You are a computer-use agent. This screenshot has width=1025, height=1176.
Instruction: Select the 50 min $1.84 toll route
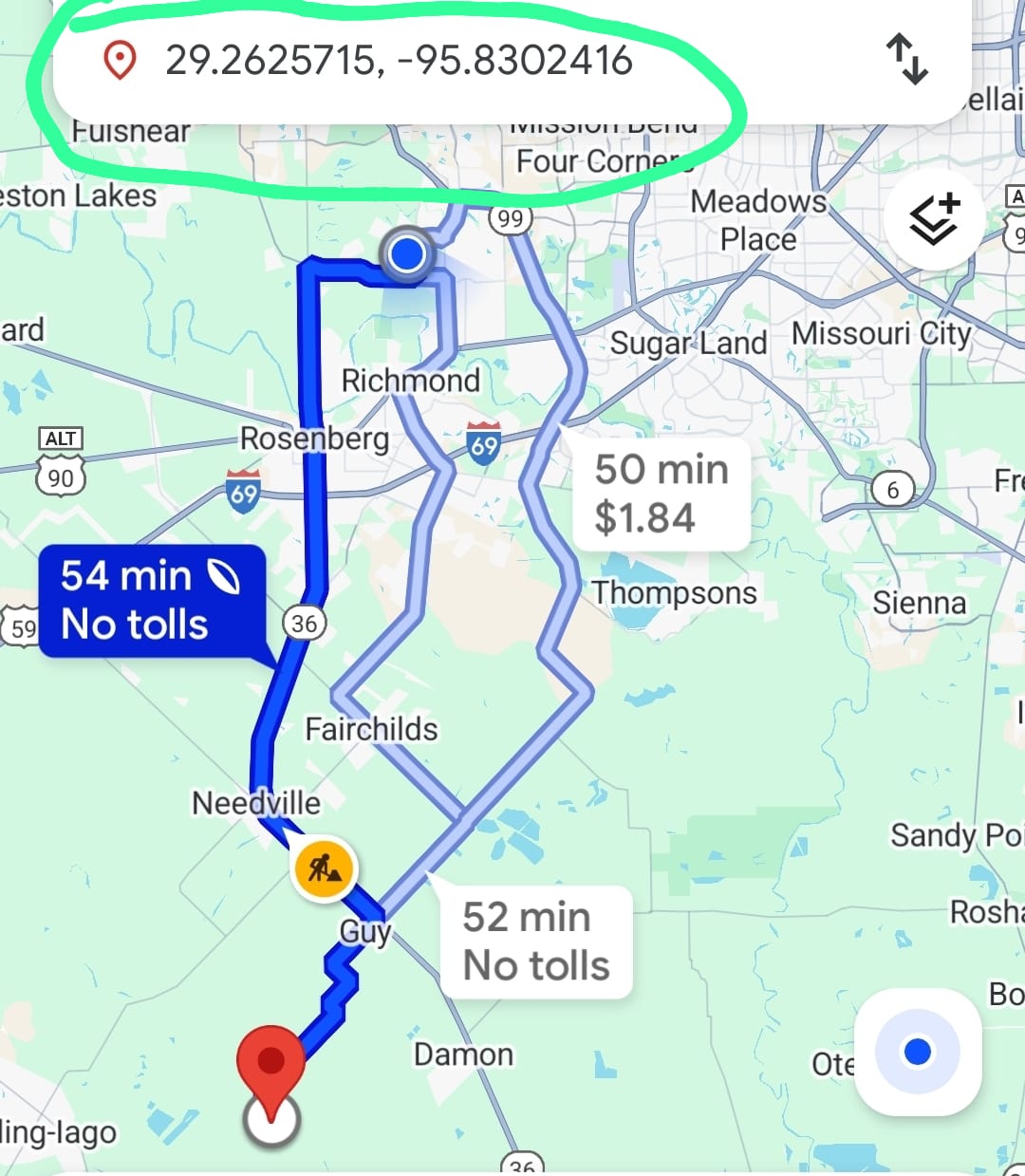coord(661,494)
